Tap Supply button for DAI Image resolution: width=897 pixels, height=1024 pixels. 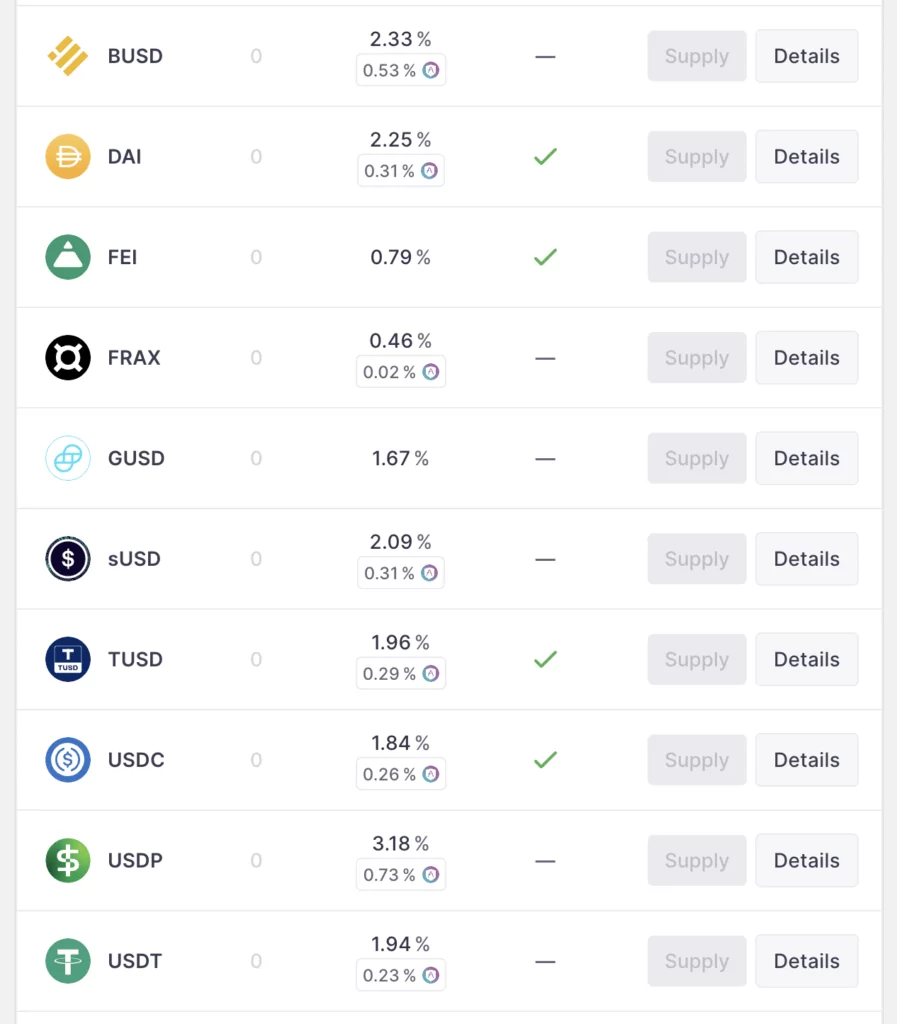click(696, 157)
